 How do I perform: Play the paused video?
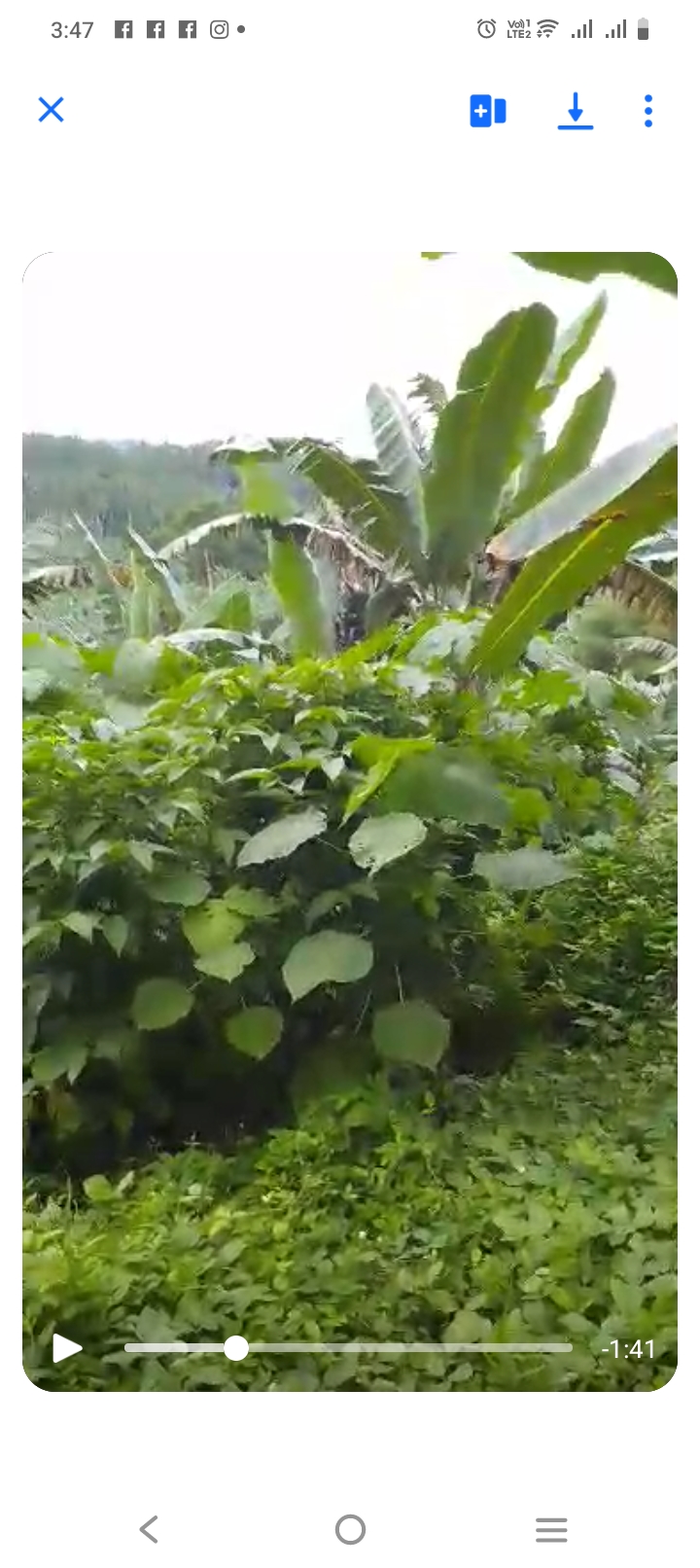[x=67, y=1348]
